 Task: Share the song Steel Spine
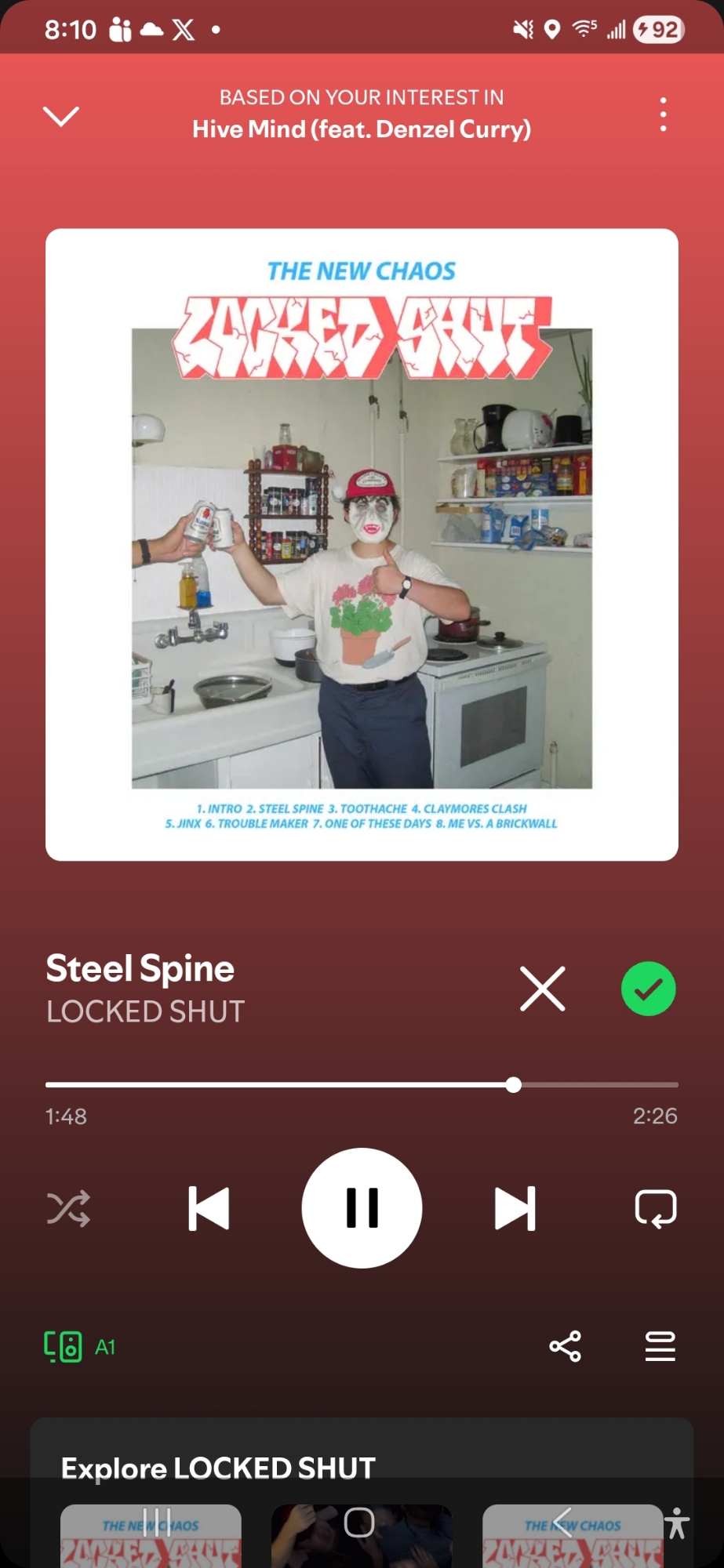[565, 1347]
